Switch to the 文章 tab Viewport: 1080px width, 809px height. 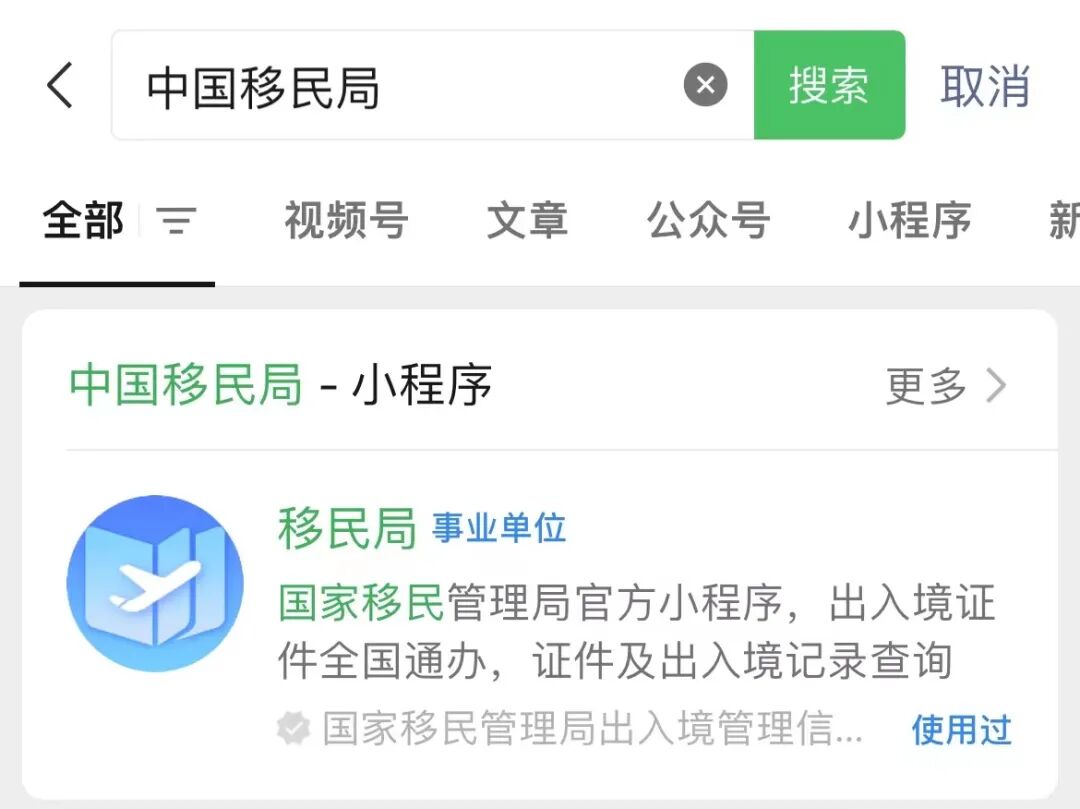click(x=527, y=220)
